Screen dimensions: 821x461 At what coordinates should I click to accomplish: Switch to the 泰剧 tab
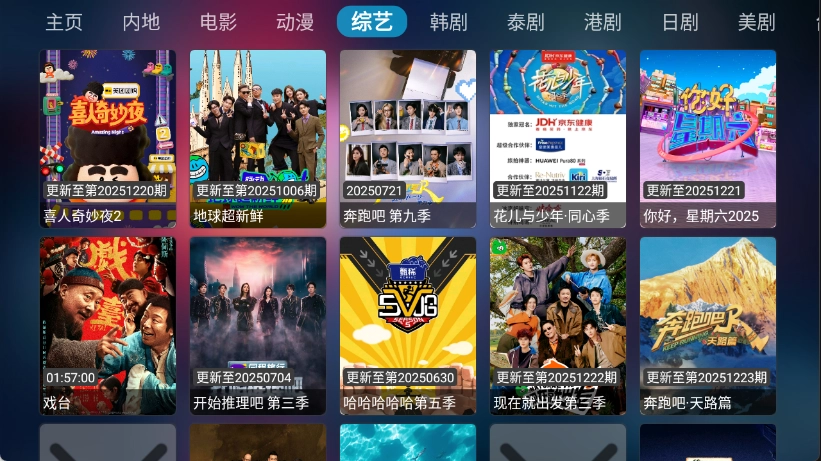coord(526,21)
